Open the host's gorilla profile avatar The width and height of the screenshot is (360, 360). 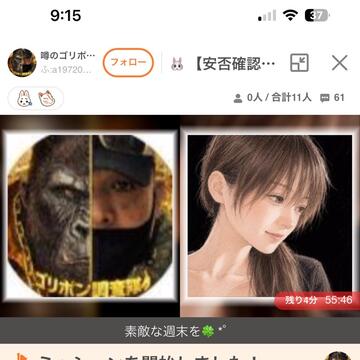click(x=22, y=63)
